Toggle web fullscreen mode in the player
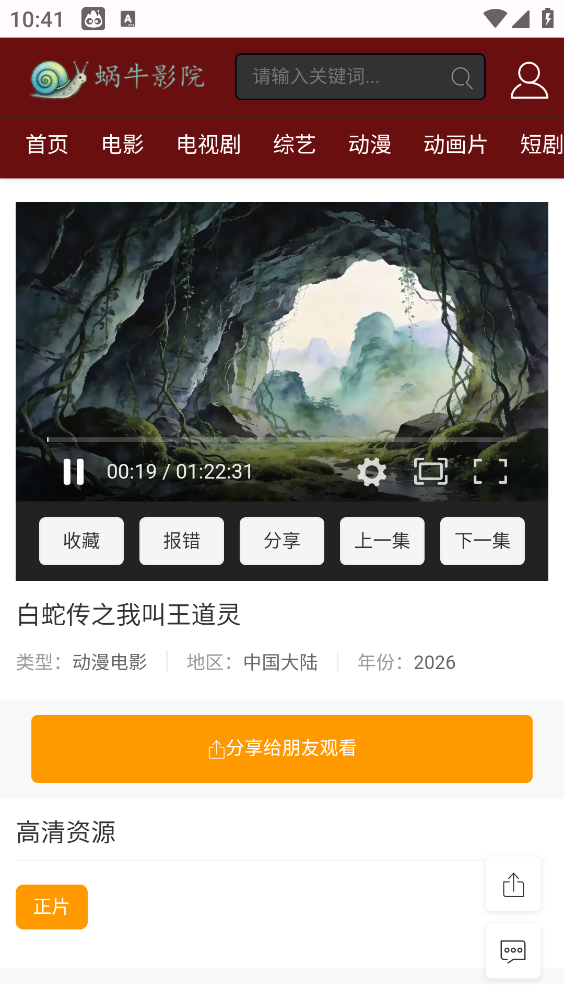 point(431,472)
